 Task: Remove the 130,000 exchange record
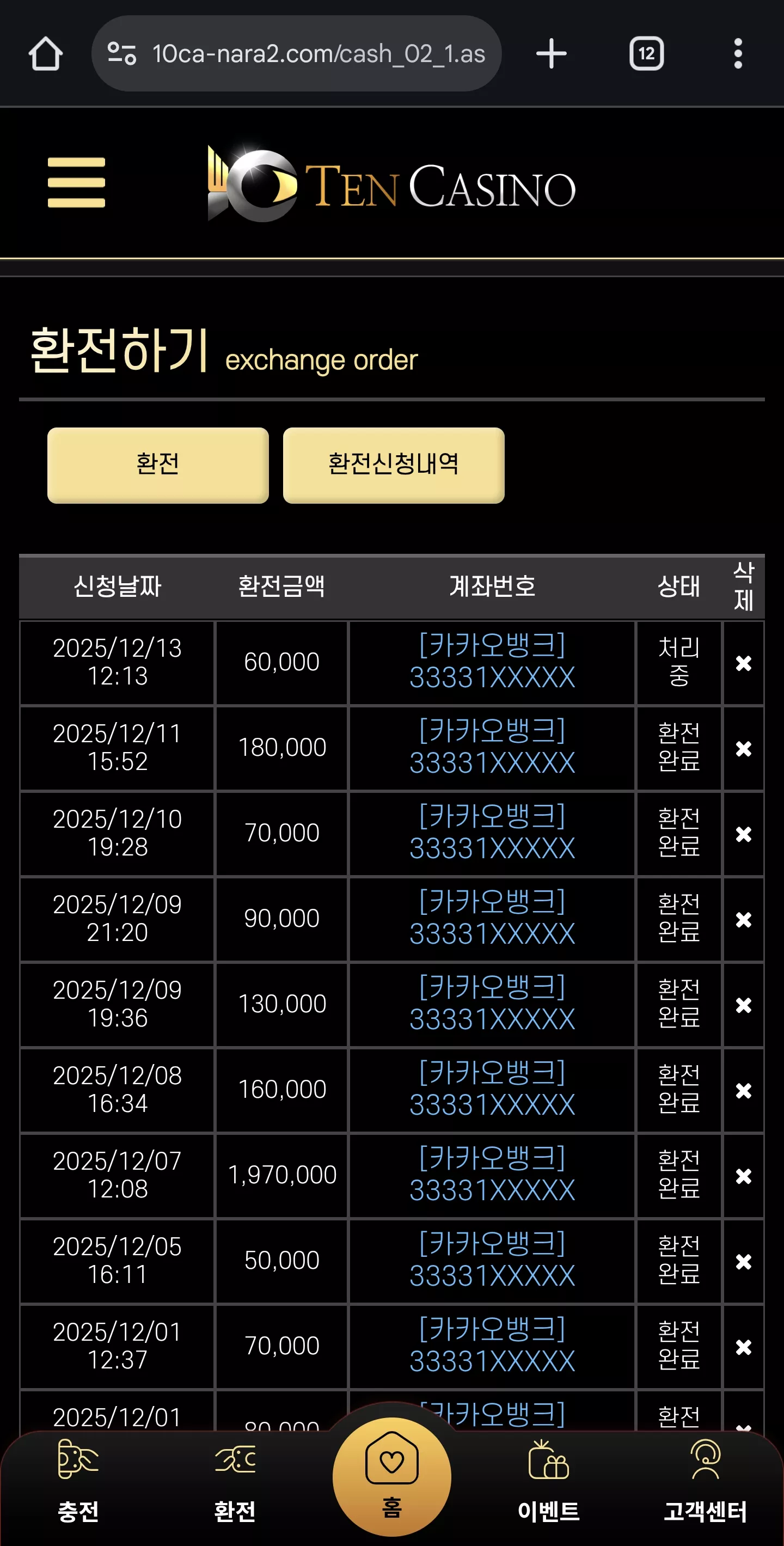743,1005
